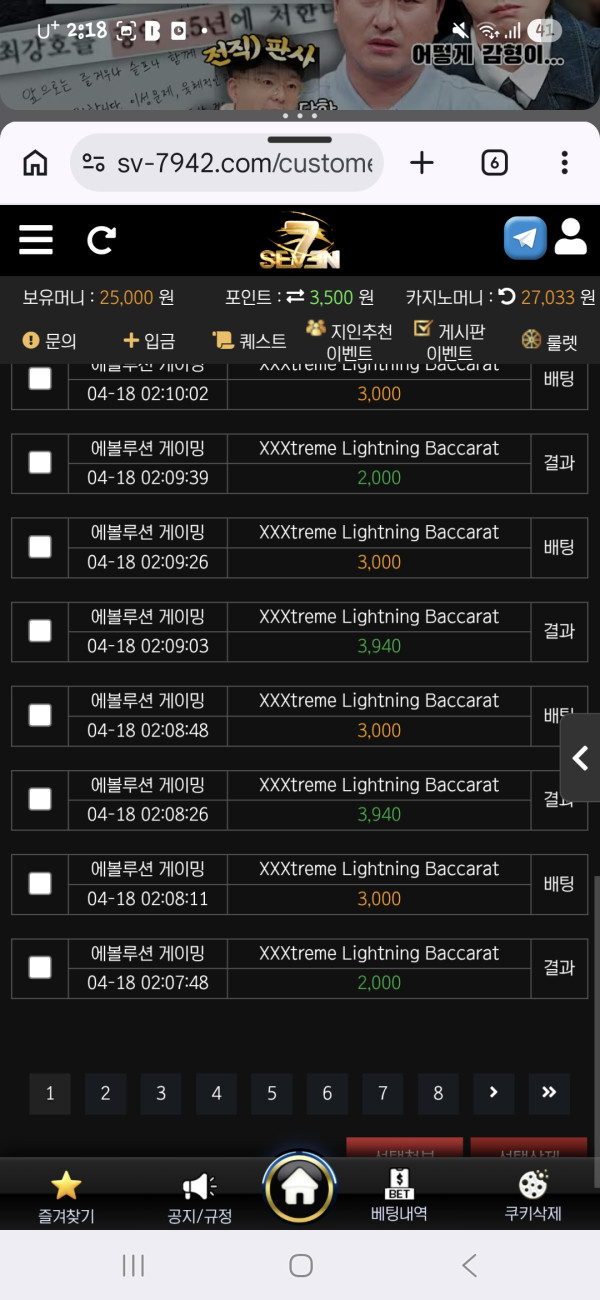Image resolution: width=600 pixels, height=1300 pixels.
Task: Open the hamburger menu
Action: 36,239
